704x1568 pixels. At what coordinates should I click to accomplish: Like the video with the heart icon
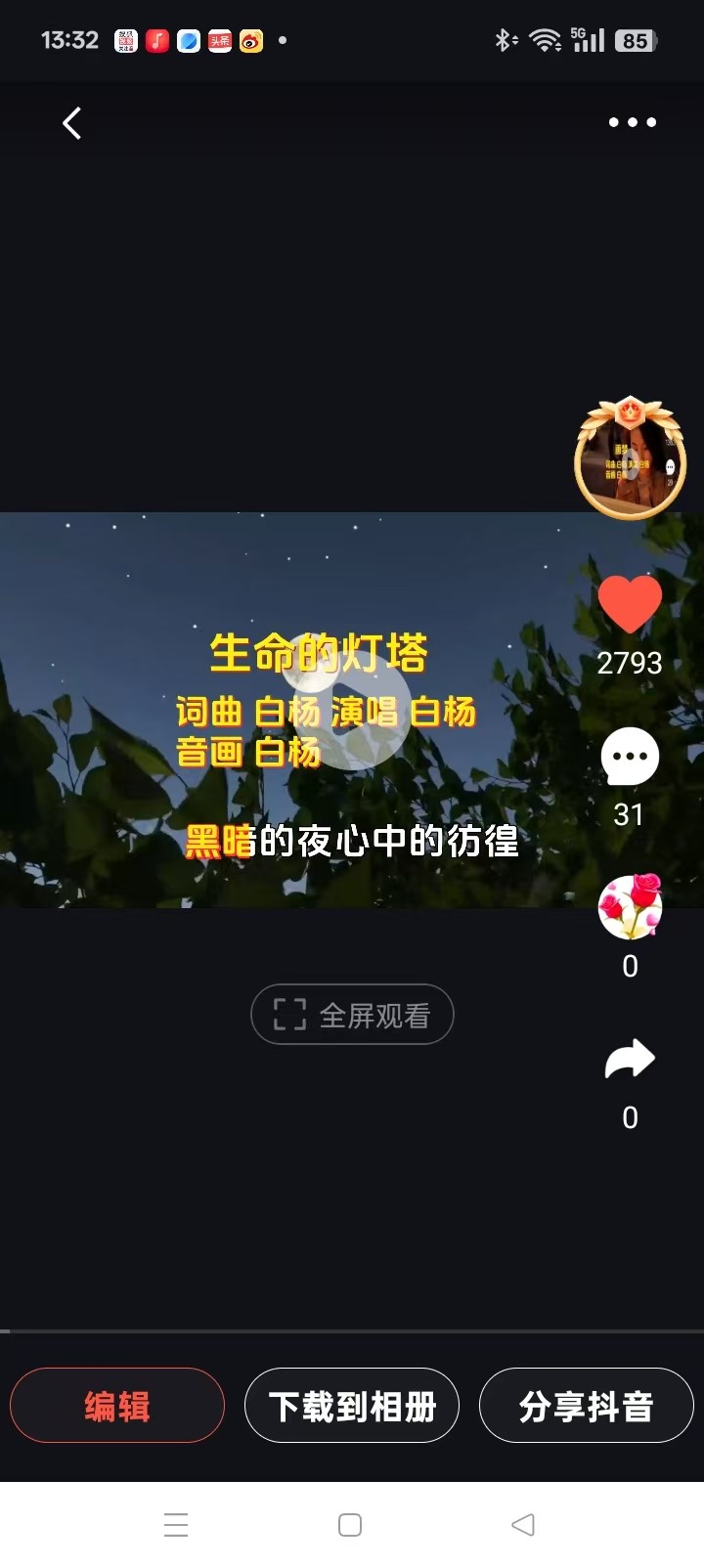coord(630,603)
